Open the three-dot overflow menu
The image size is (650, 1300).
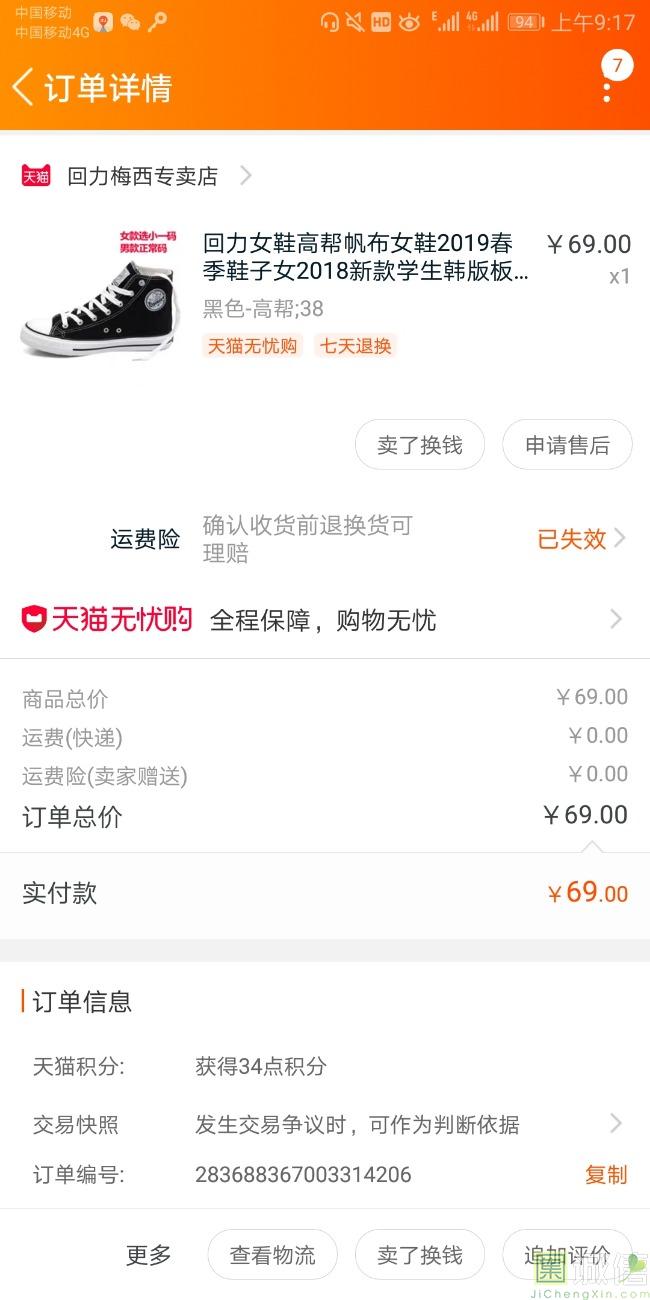tap(607, 91)
